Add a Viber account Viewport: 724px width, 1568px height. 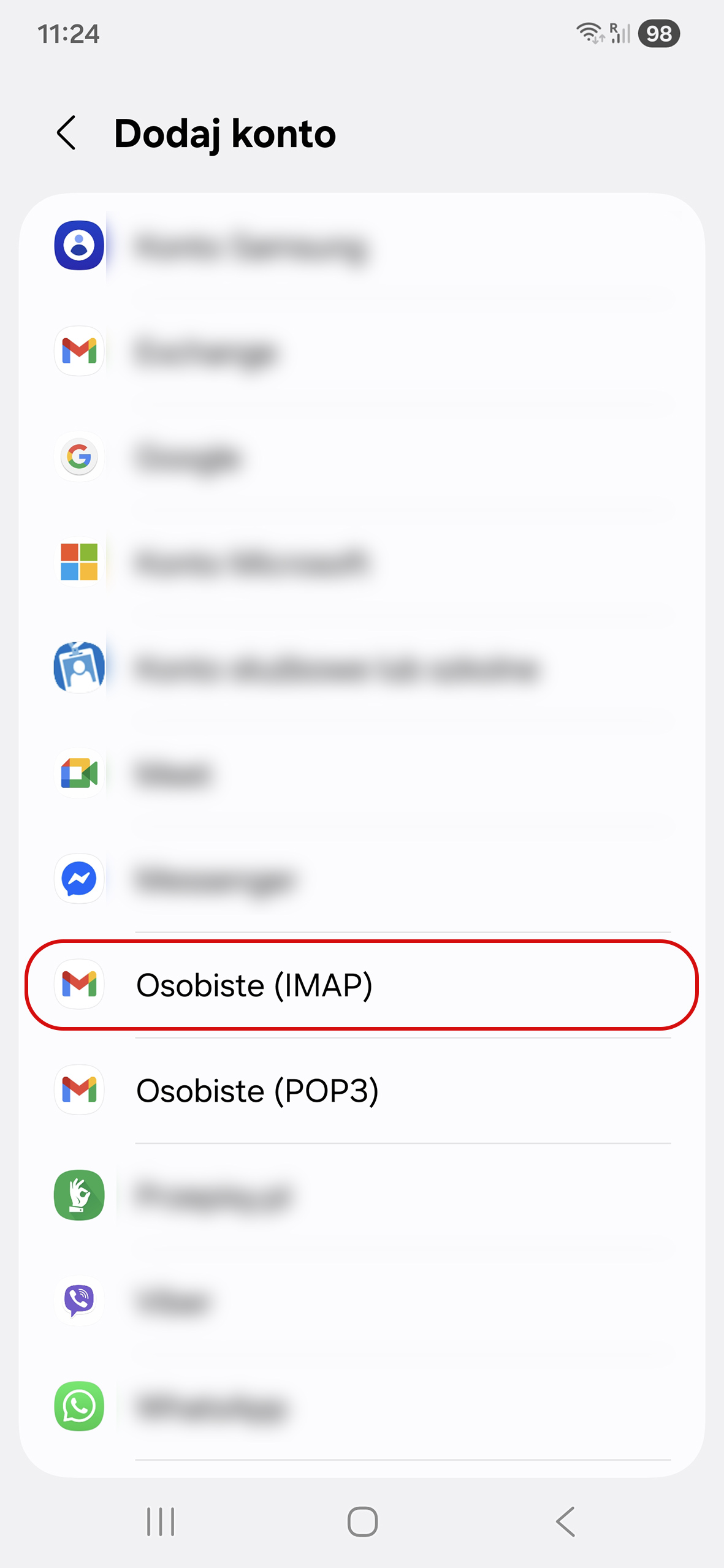click(362, 1300)
